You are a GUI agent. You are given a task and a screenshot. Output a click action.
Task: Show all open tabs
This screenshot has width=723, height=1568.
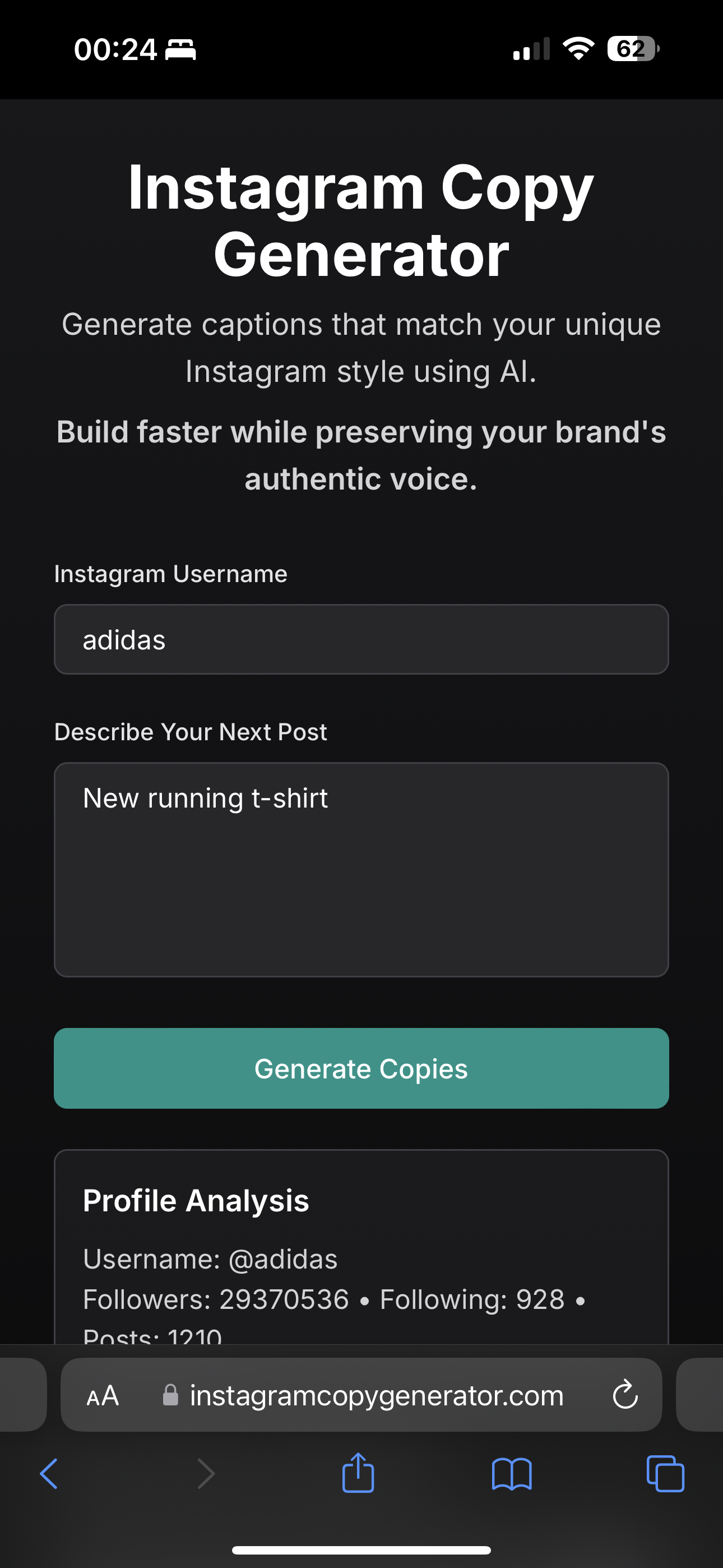[x=665, y=1474]
